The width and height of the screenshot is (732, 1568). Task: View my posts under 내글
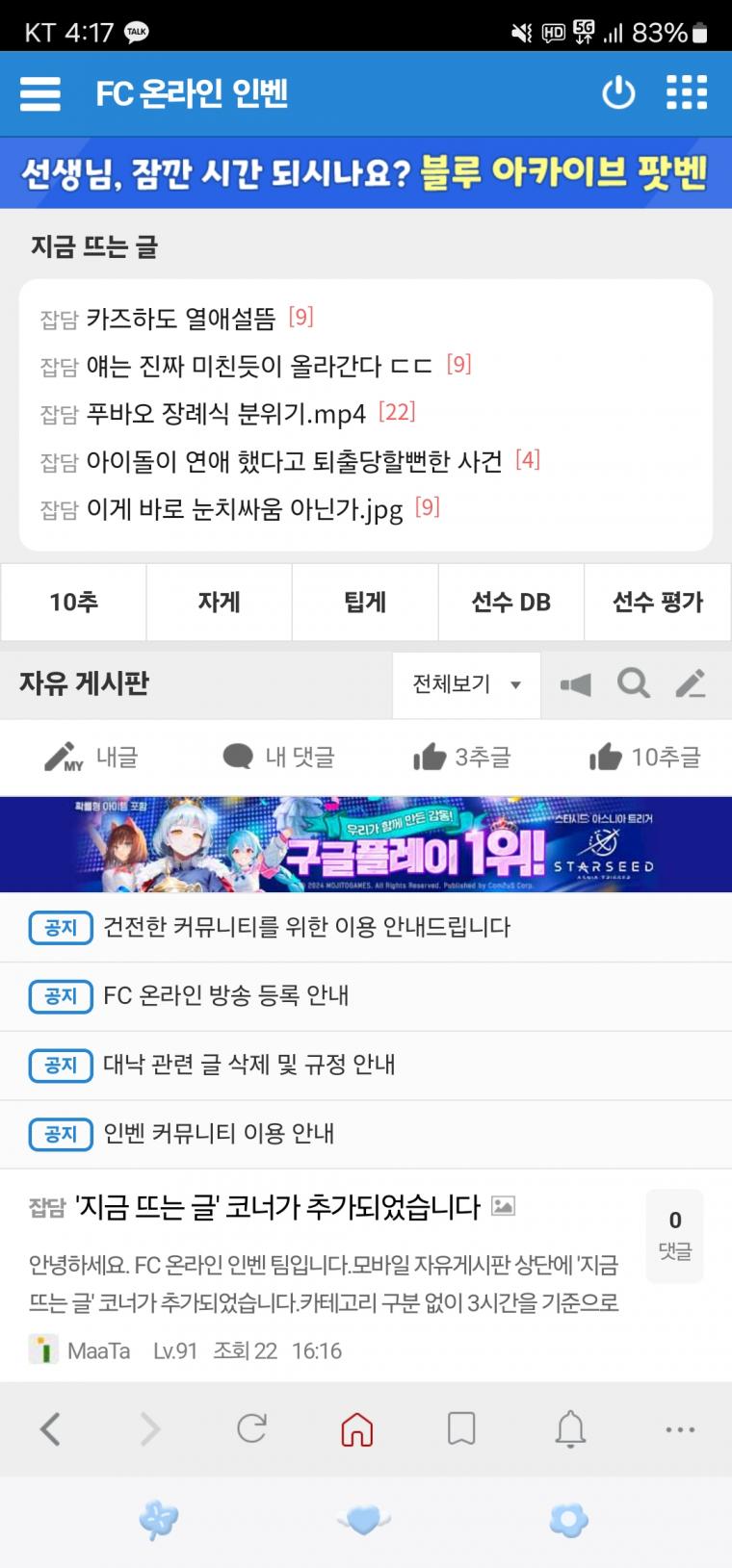[x=91, y=758]
